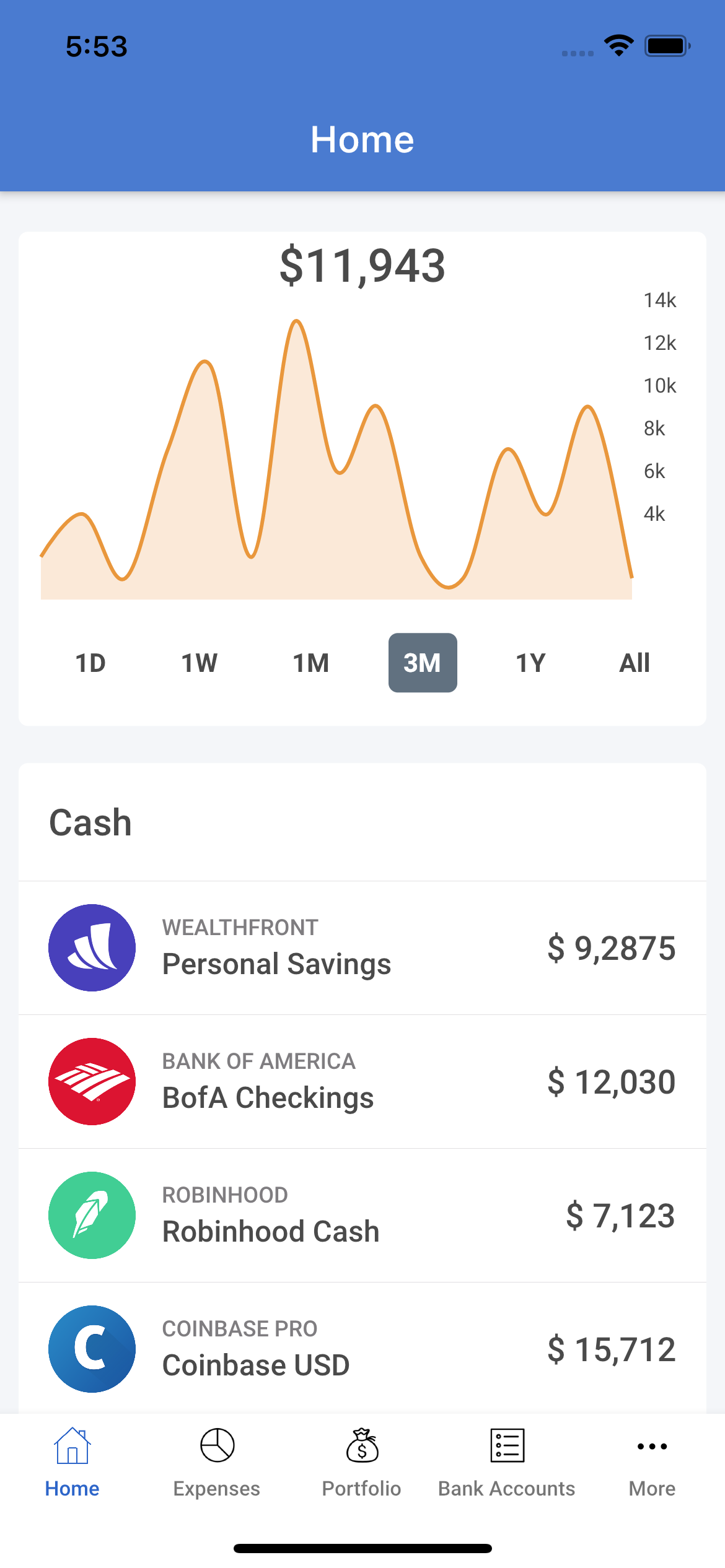
Task: Open Wealthfront Personal Savings account
Action: click(x=362, y=948)
